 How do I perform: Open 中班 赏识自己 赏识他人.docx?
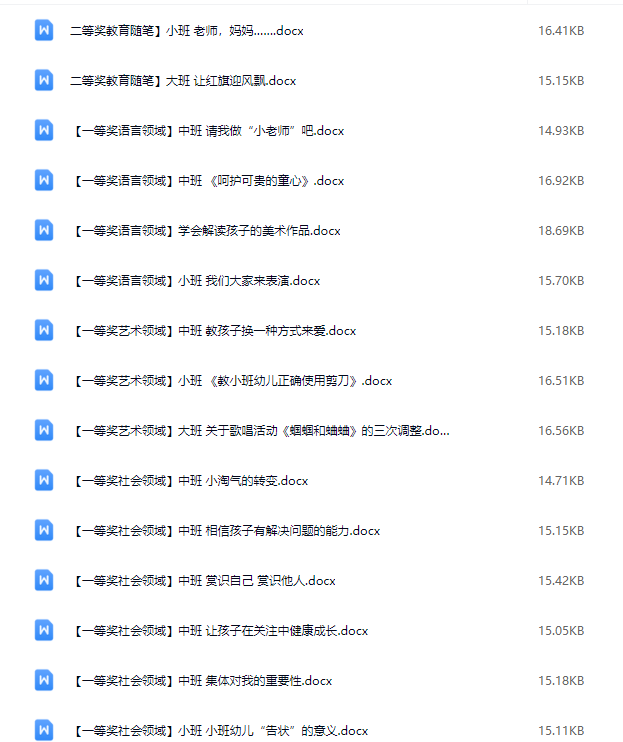(204, 581)
